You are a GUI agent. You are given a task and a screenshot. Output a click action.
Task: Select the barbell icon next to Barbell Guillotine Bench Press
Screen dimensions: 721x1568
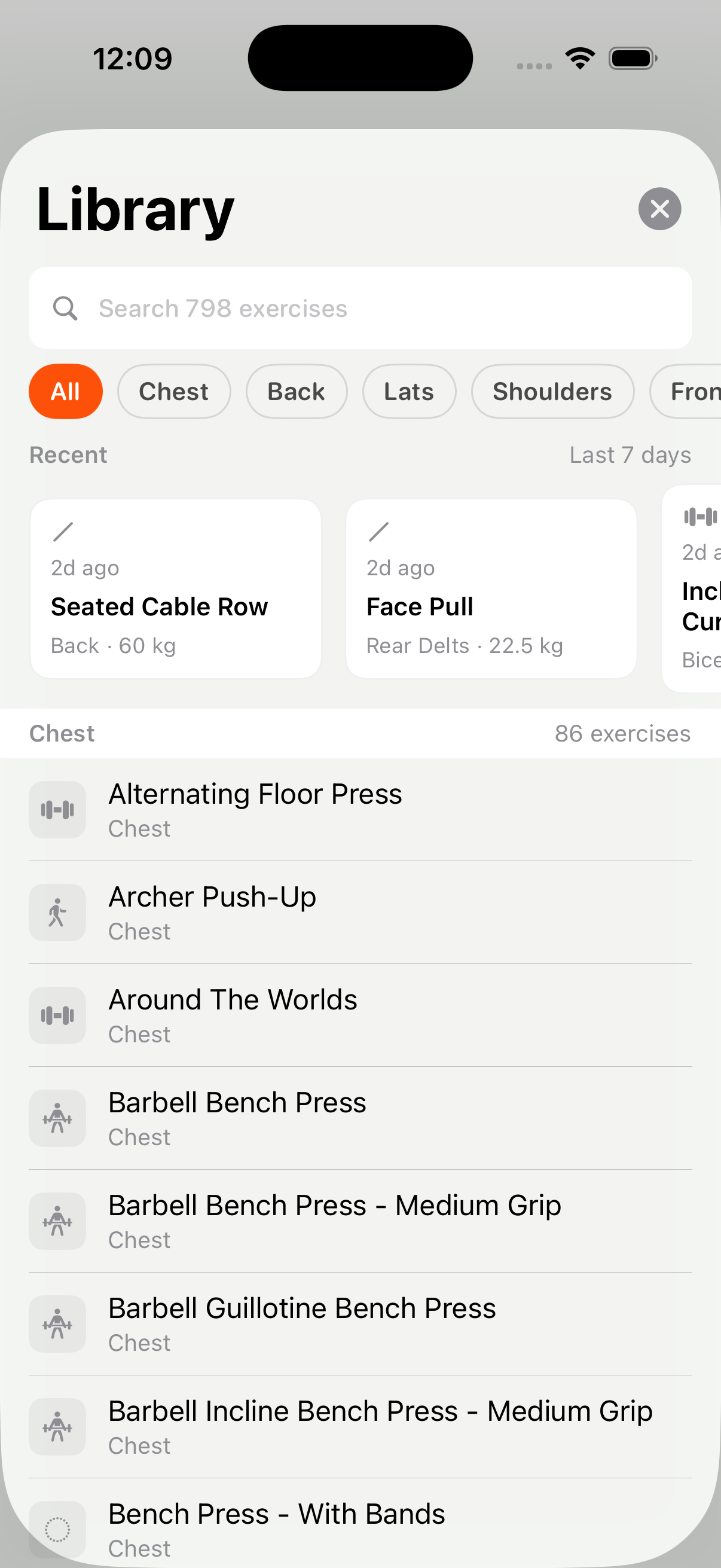tap(57, 1324)
